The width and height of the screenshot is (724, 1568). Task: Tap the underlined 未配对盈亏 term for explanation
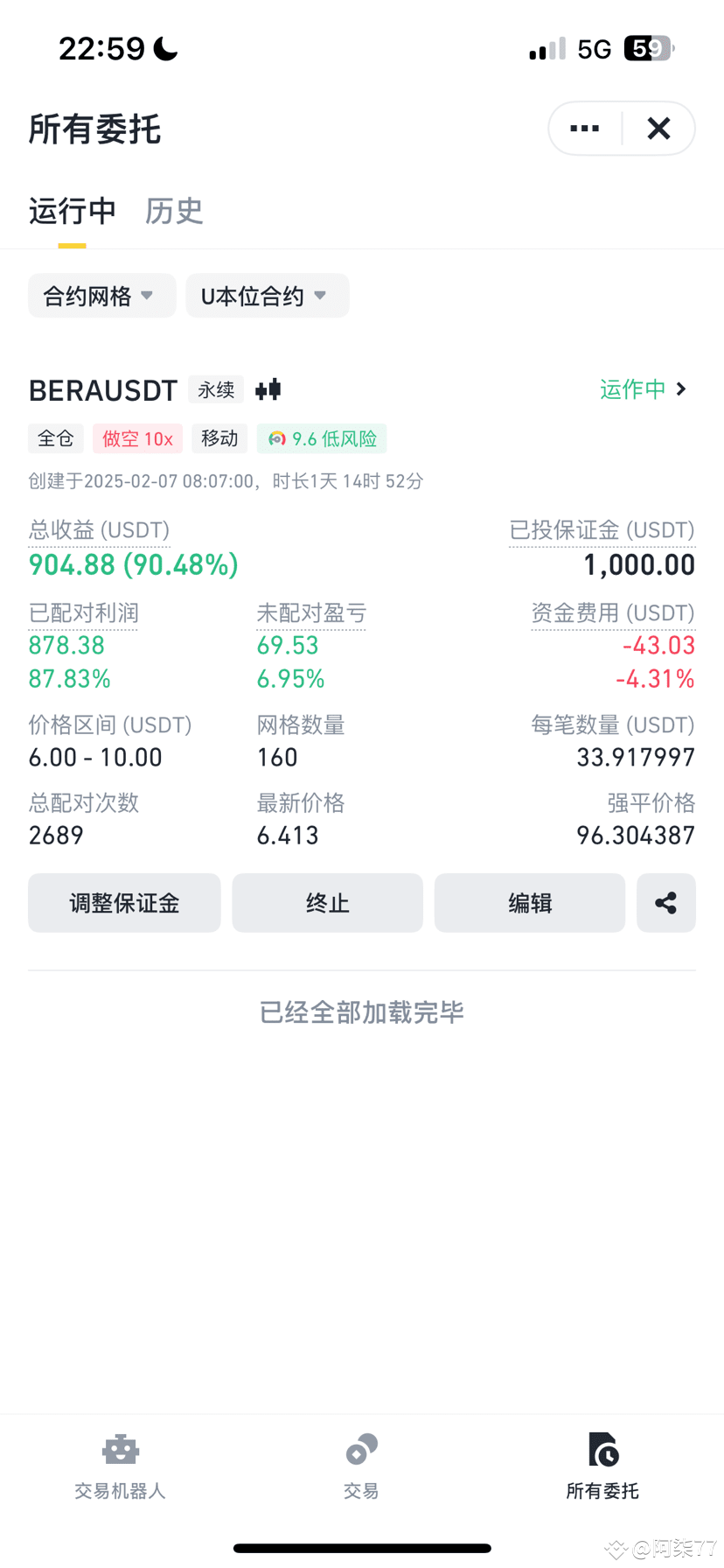[x=311, y=612]
